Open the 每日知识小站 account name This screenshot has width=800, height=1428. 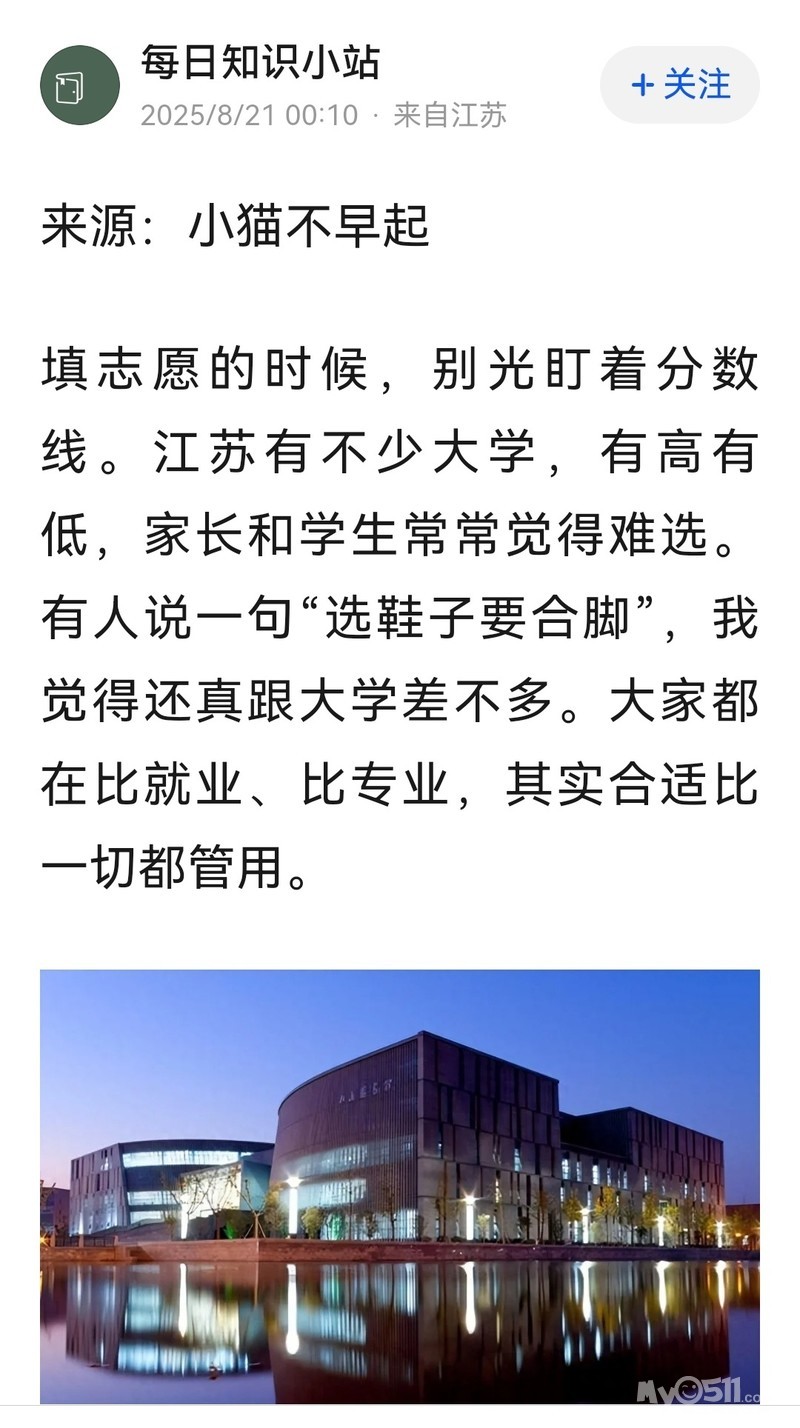[x=260, y=63]
